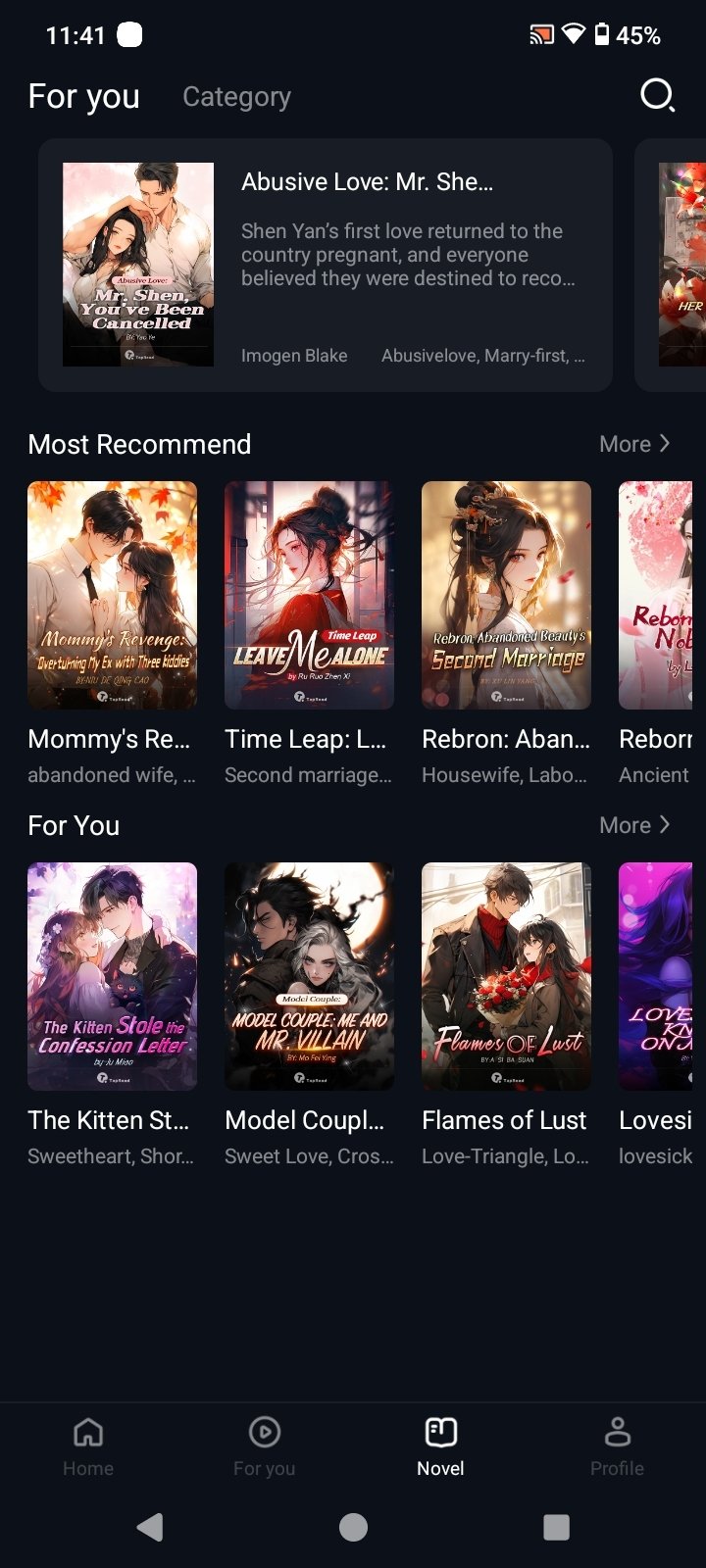
Task: Open More for Most Recommend
Action: click(634, 444)
